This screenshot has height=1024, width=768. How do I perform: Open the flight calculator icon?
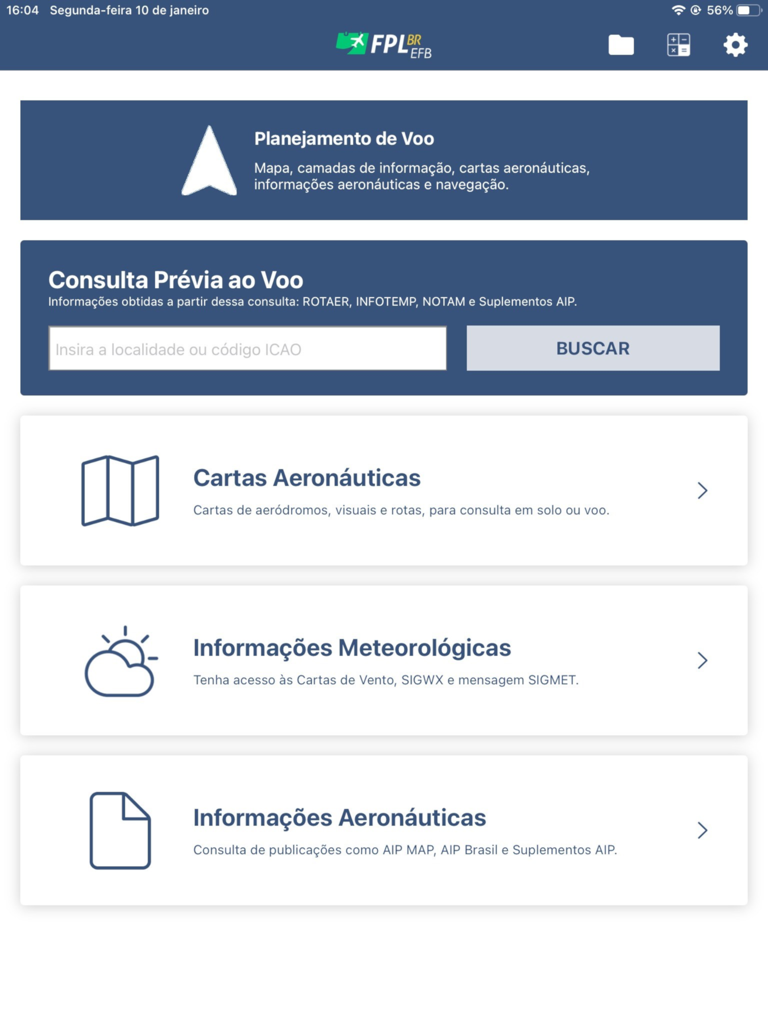point(678,45)
